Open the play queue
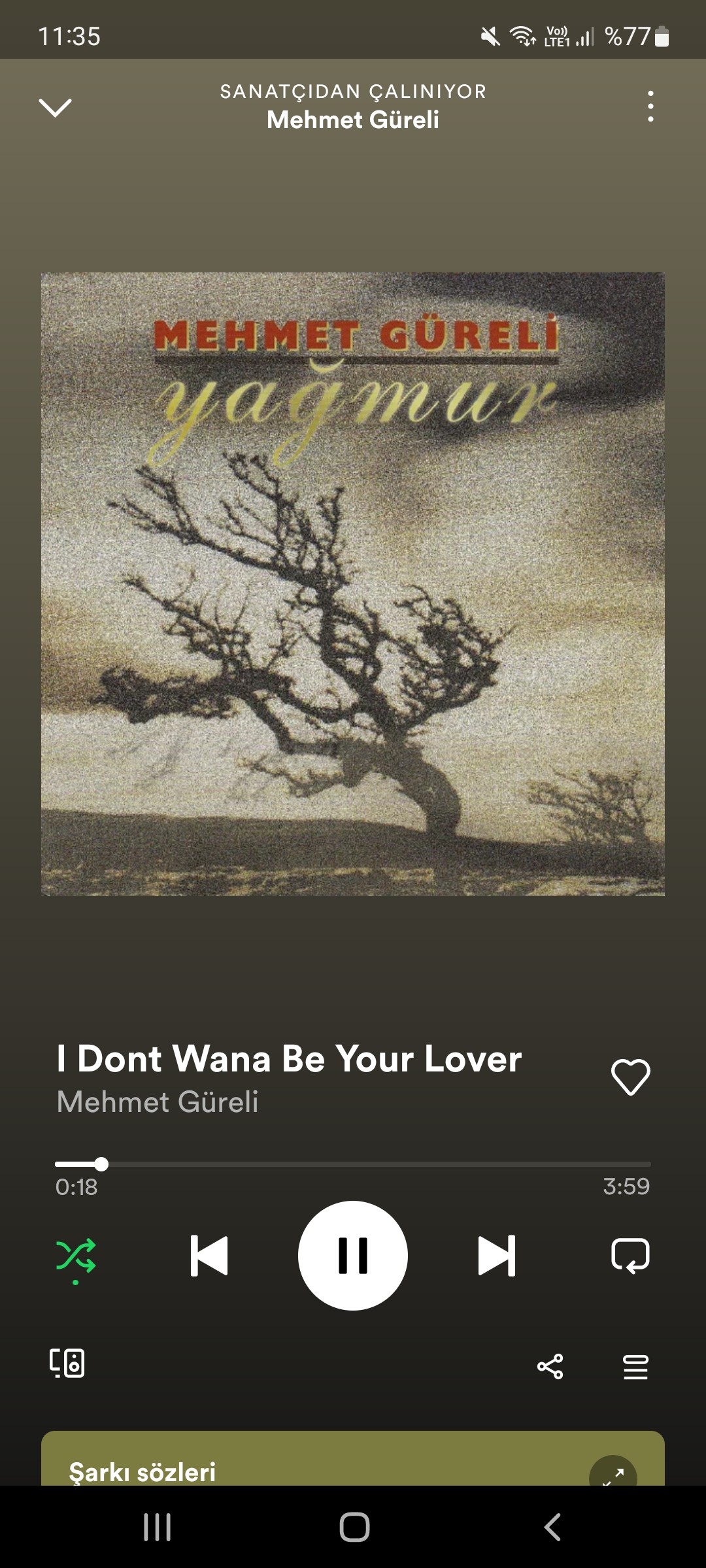 point(635,1366)
